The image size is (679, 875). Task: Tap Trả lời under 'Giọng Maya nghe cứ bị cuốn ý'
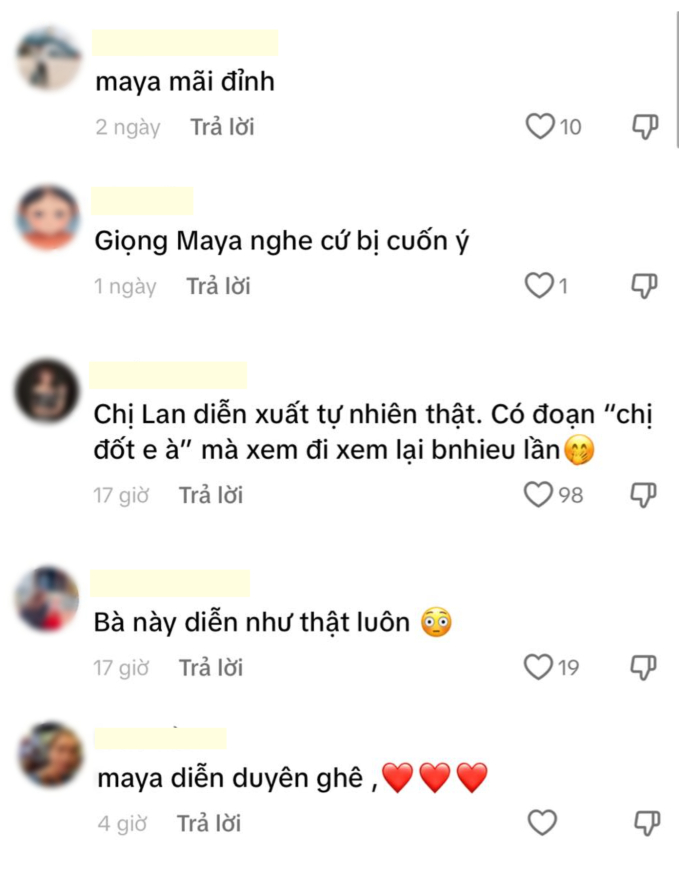click(218, 286)
